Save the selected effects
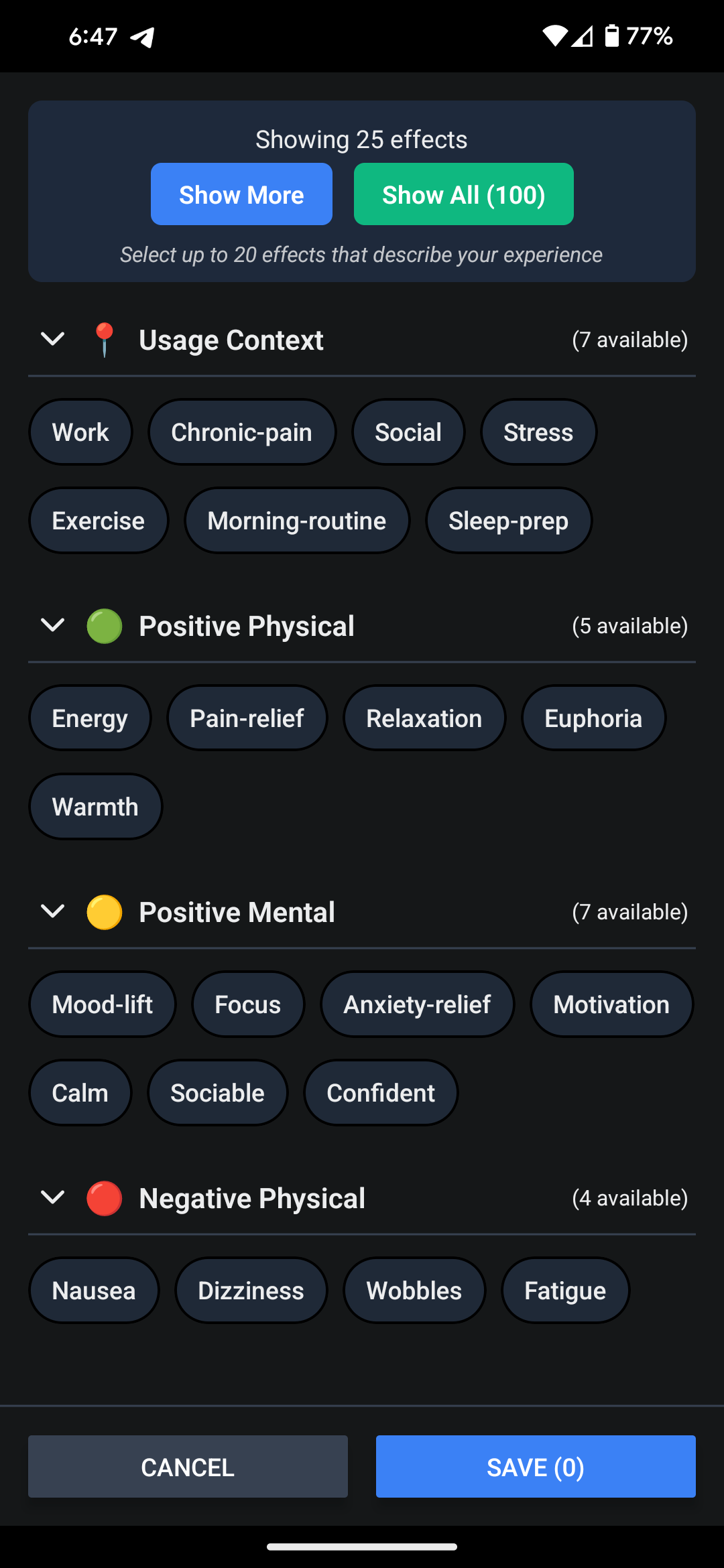The height and width of the screenshot is (1568, 724). coord(536,1467)
